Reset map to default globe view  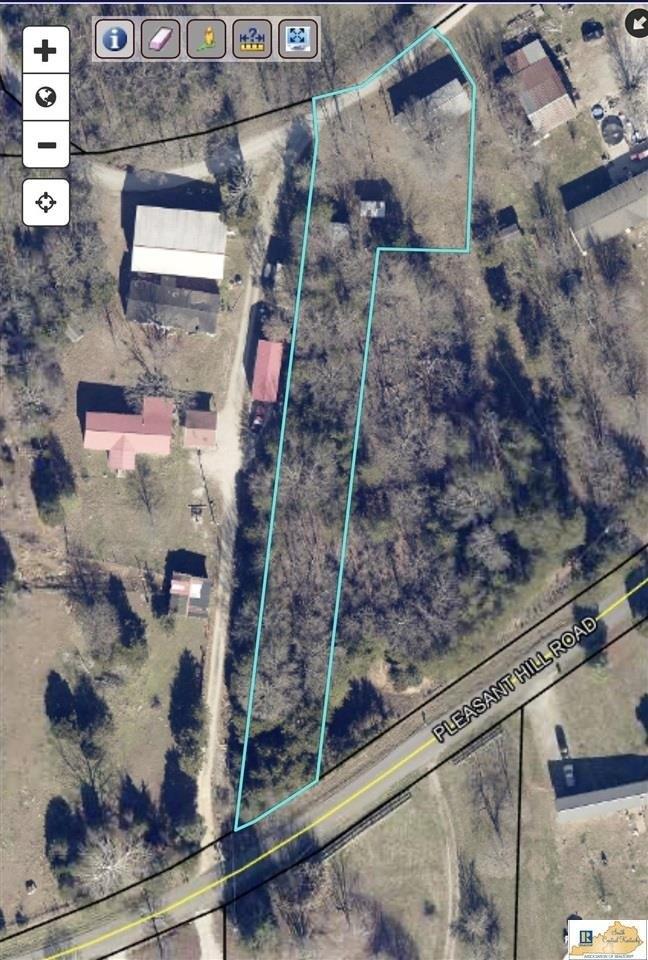46,98
